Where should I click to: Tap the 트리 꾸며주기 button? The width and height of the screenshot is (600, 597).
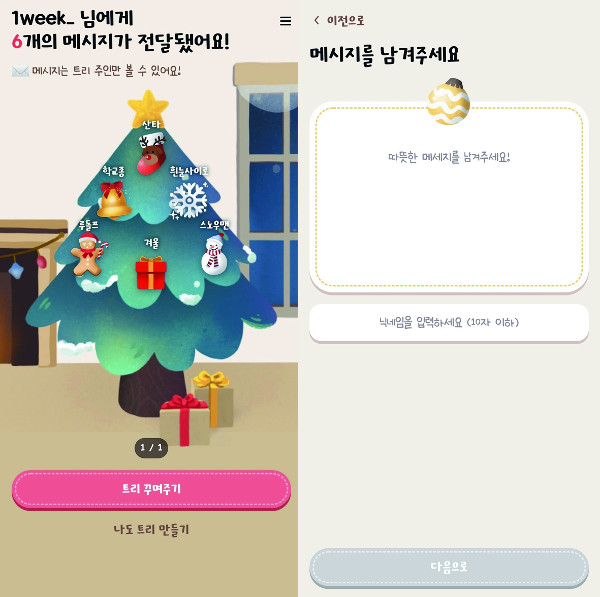point(151,488)
